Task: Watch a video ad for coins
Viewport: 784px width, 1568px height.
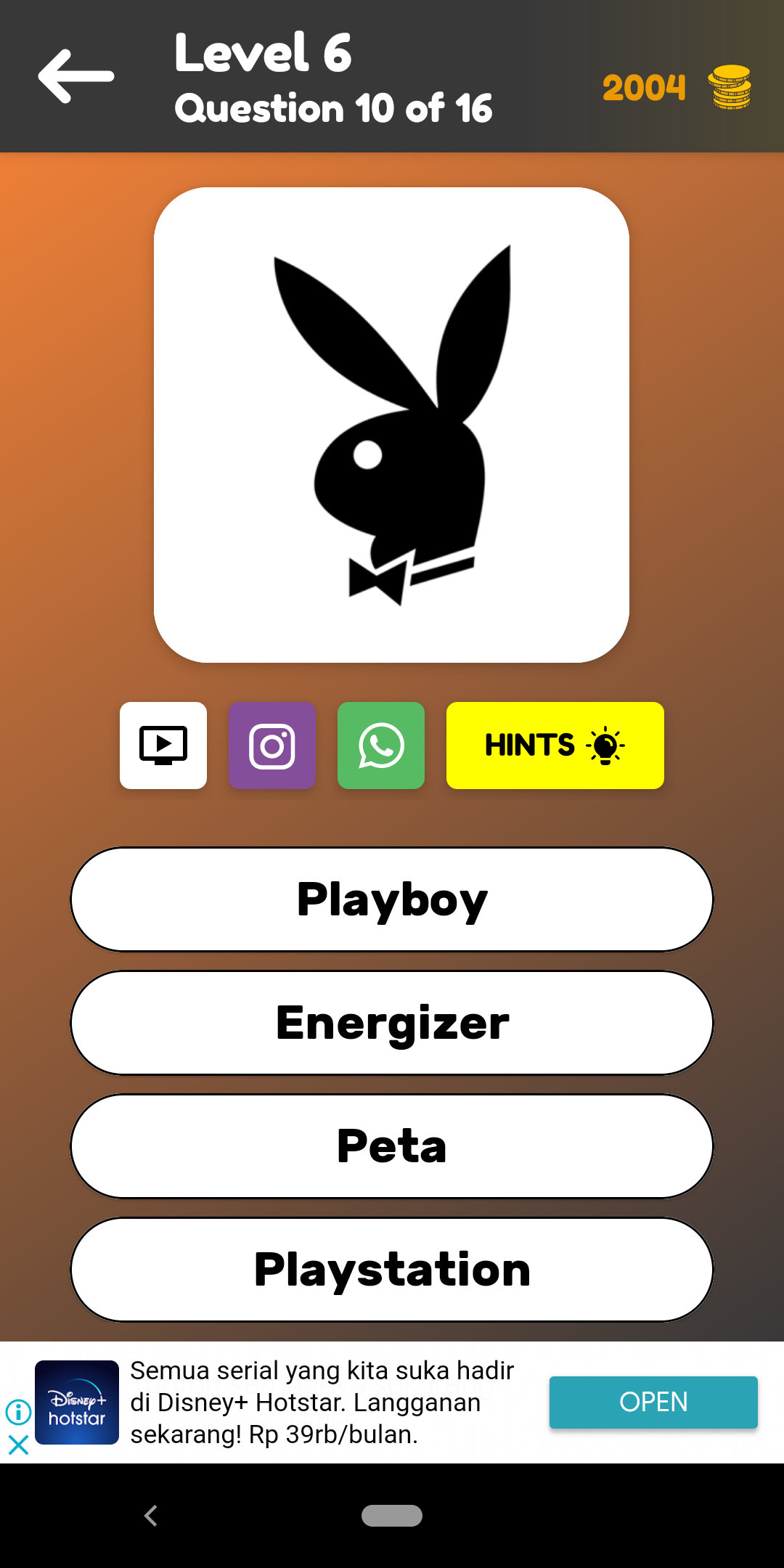Action: [x=163, y=746]
